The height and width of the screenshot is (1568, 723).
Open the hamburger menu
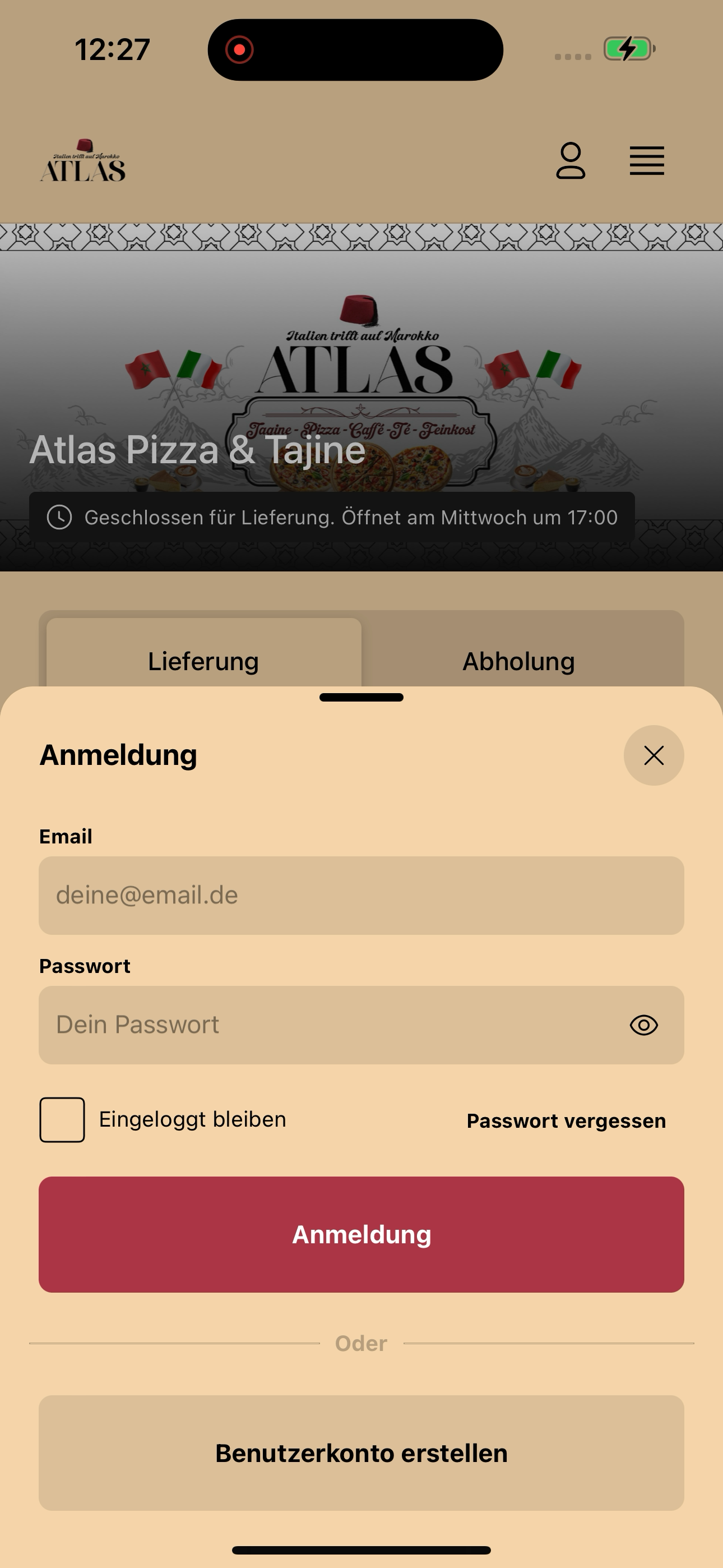647,161
